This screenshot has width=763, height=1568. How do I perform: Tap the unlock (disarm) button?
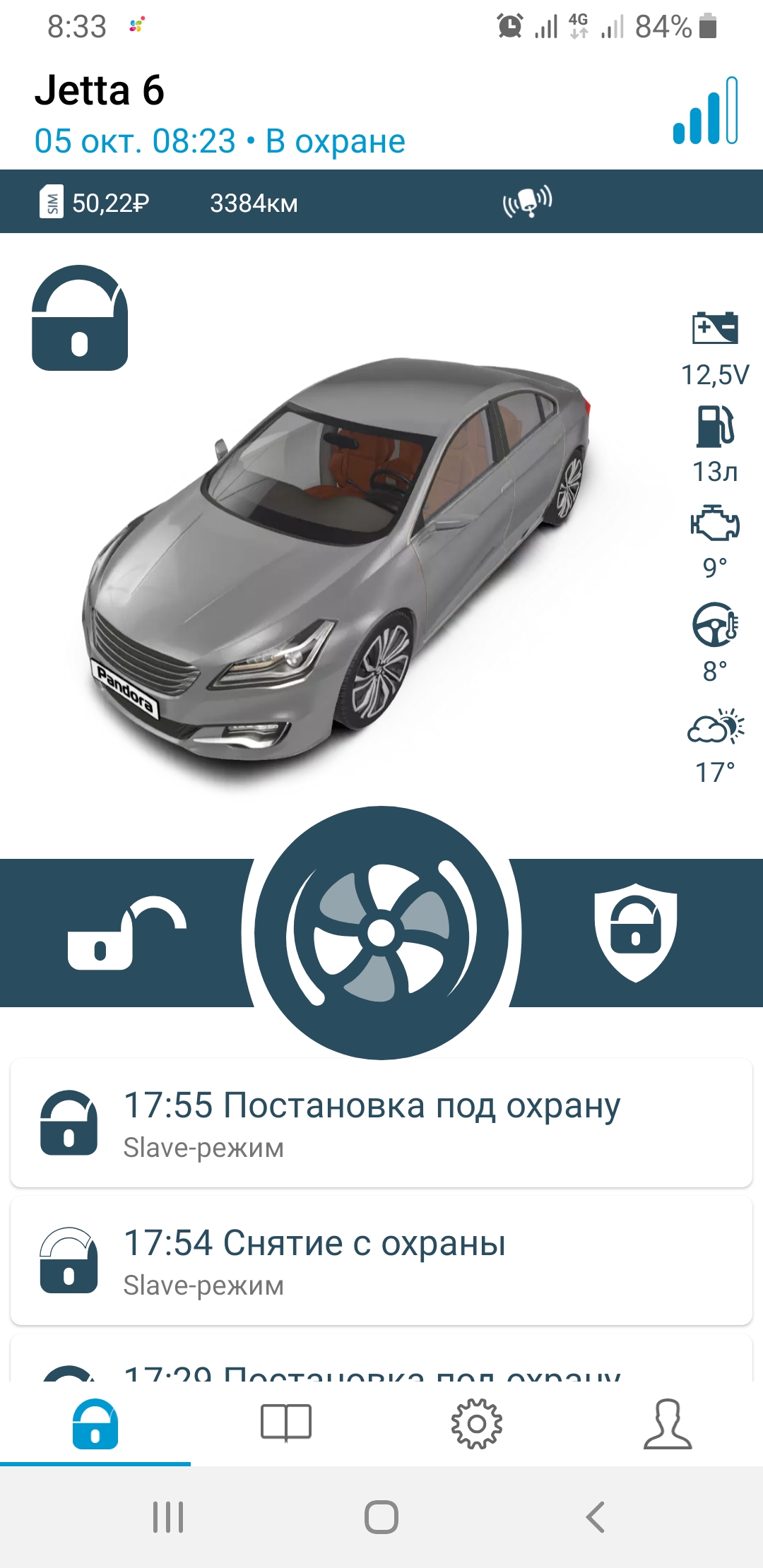(x=126, y=934)
